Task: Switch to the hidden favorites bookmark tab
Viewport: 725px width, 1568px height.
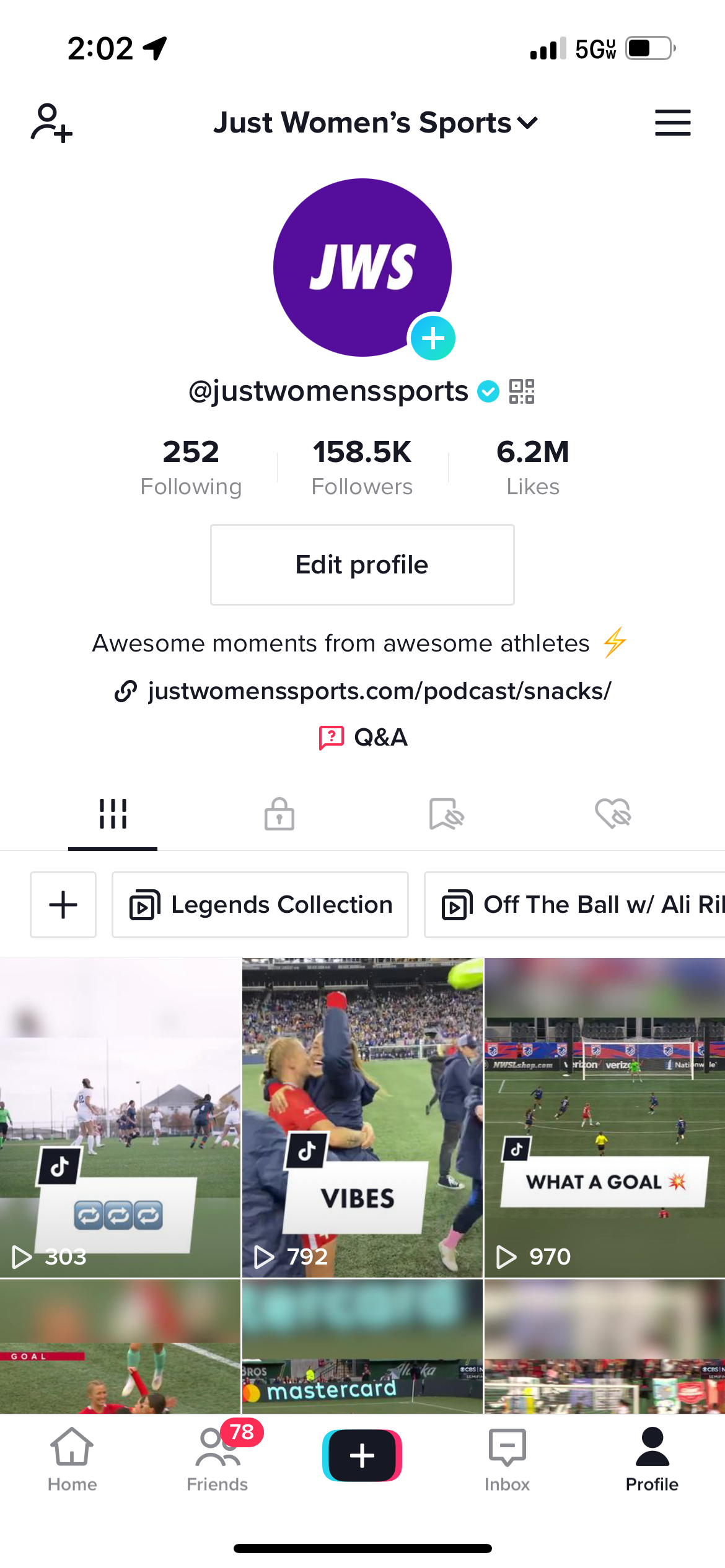Action: [x=446, y=814]
